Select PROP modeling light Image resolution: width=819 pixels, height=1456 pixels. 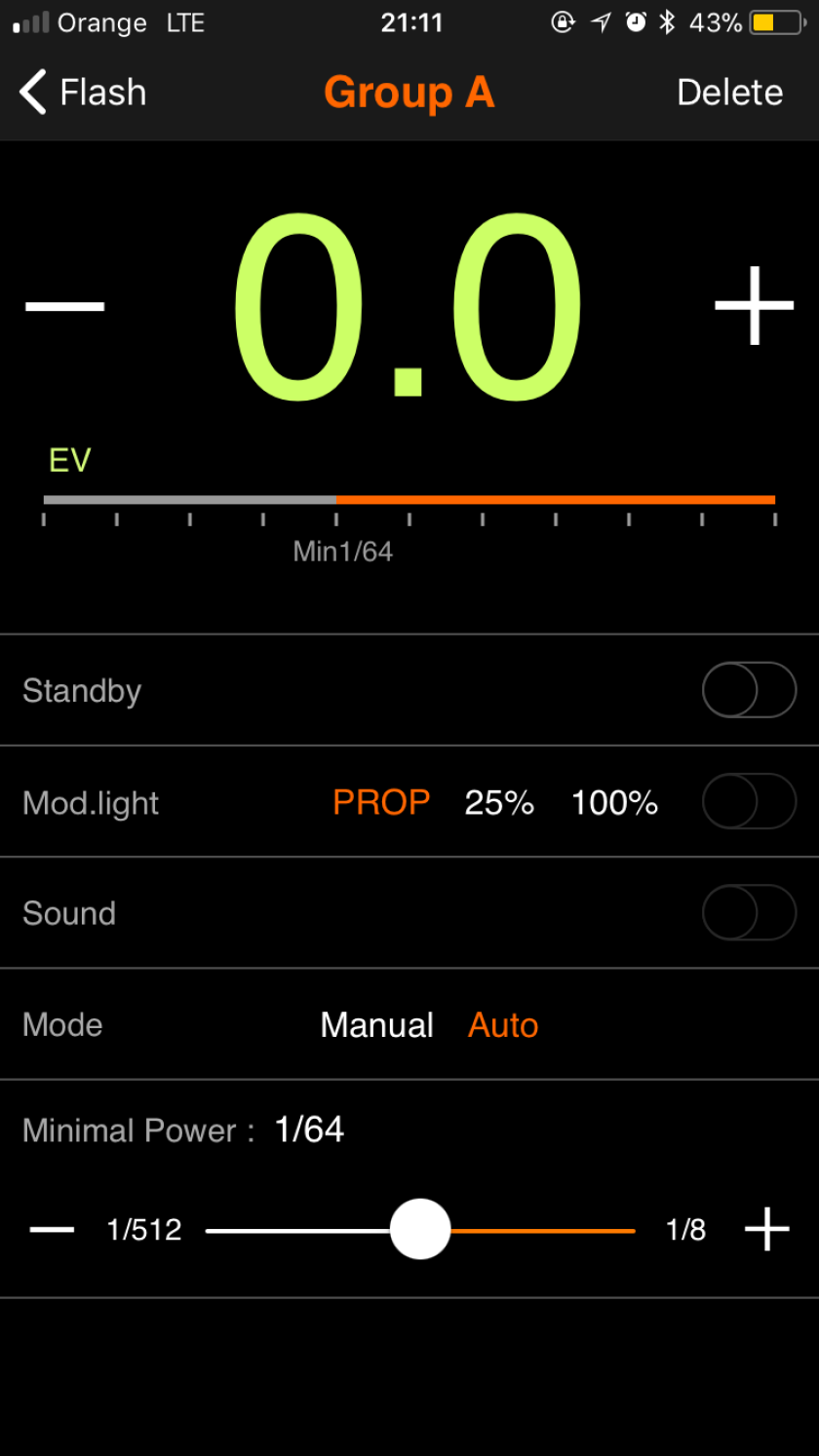click(x=381, y=802)
